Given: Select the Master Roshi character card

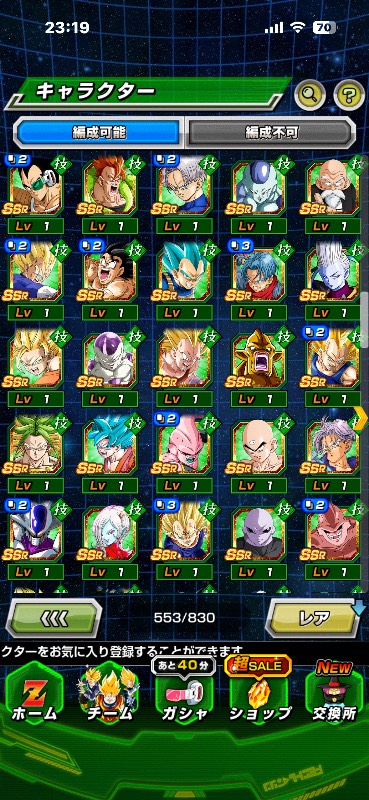Looking at the screenshot, I should (333, 193).
